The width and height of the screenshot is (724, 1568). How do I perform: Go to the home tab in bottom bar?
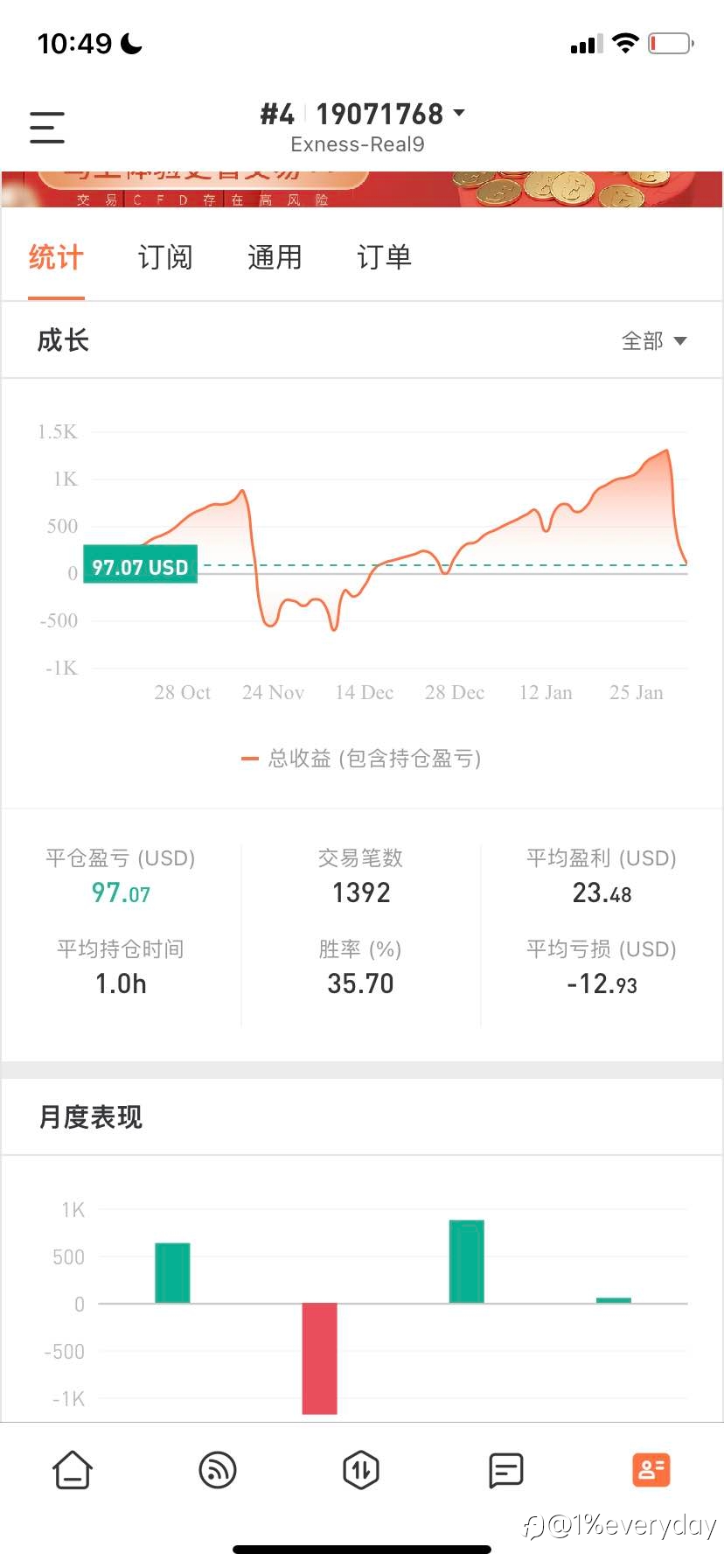click(73, 1470)
